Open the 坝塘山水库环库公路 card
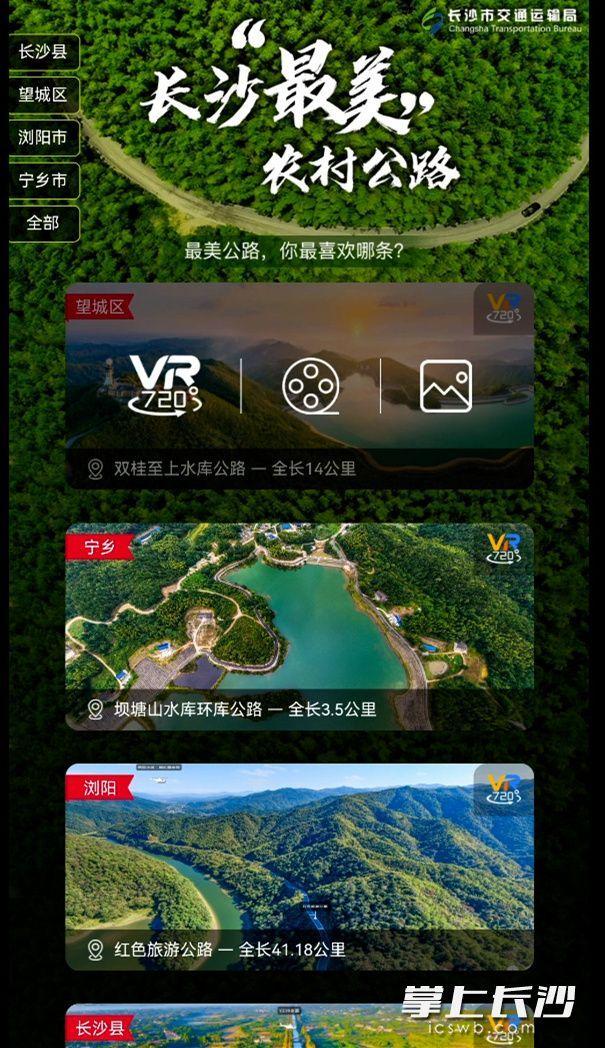605x1048 pixels. point(299,627)
